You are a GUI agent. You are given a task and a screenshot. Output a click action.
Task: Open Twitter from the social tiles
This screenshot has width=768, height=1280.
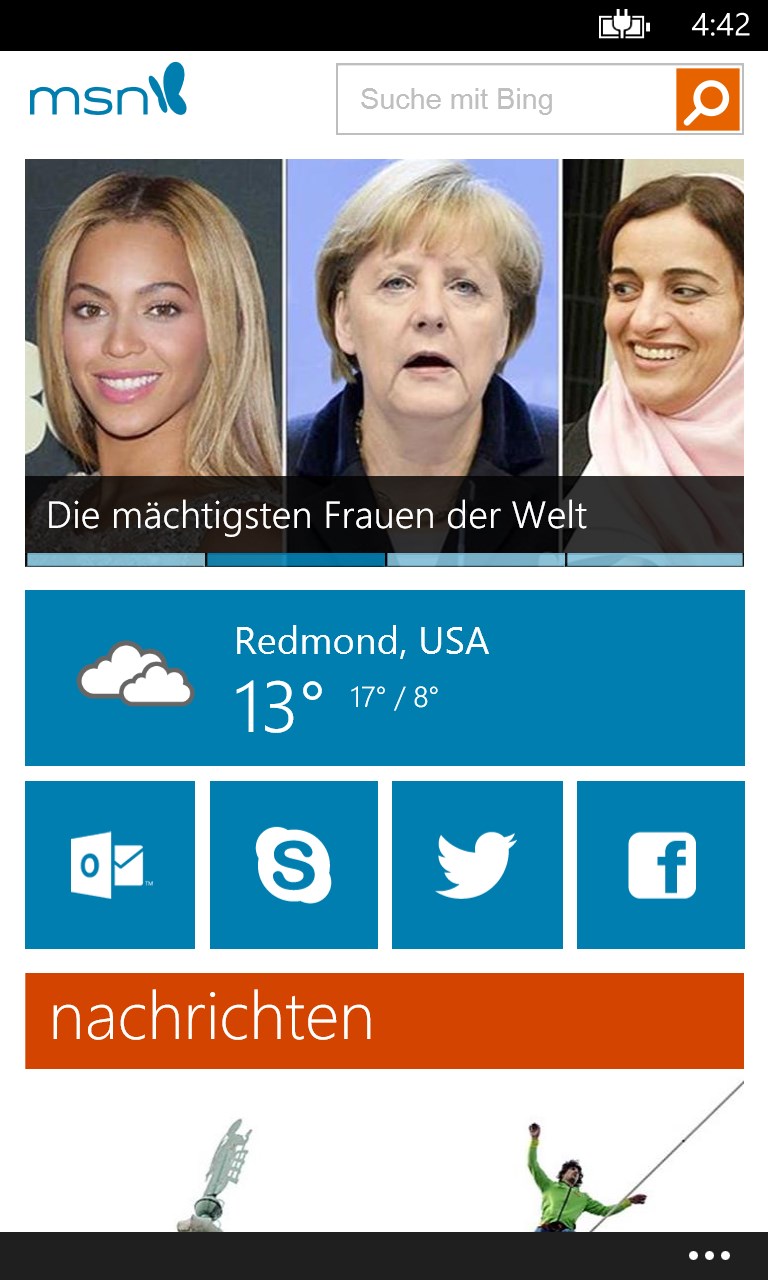(477, 863)
